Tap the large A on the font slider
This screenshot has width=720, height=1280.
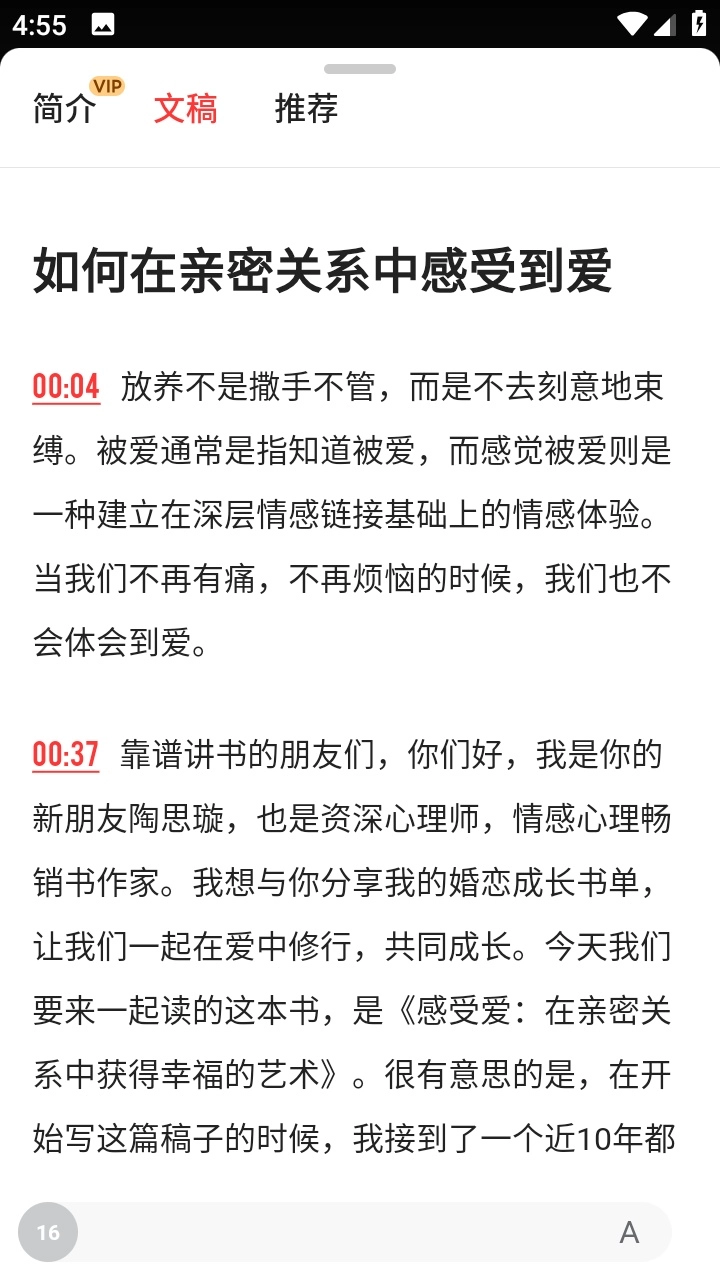[629, 1232]
